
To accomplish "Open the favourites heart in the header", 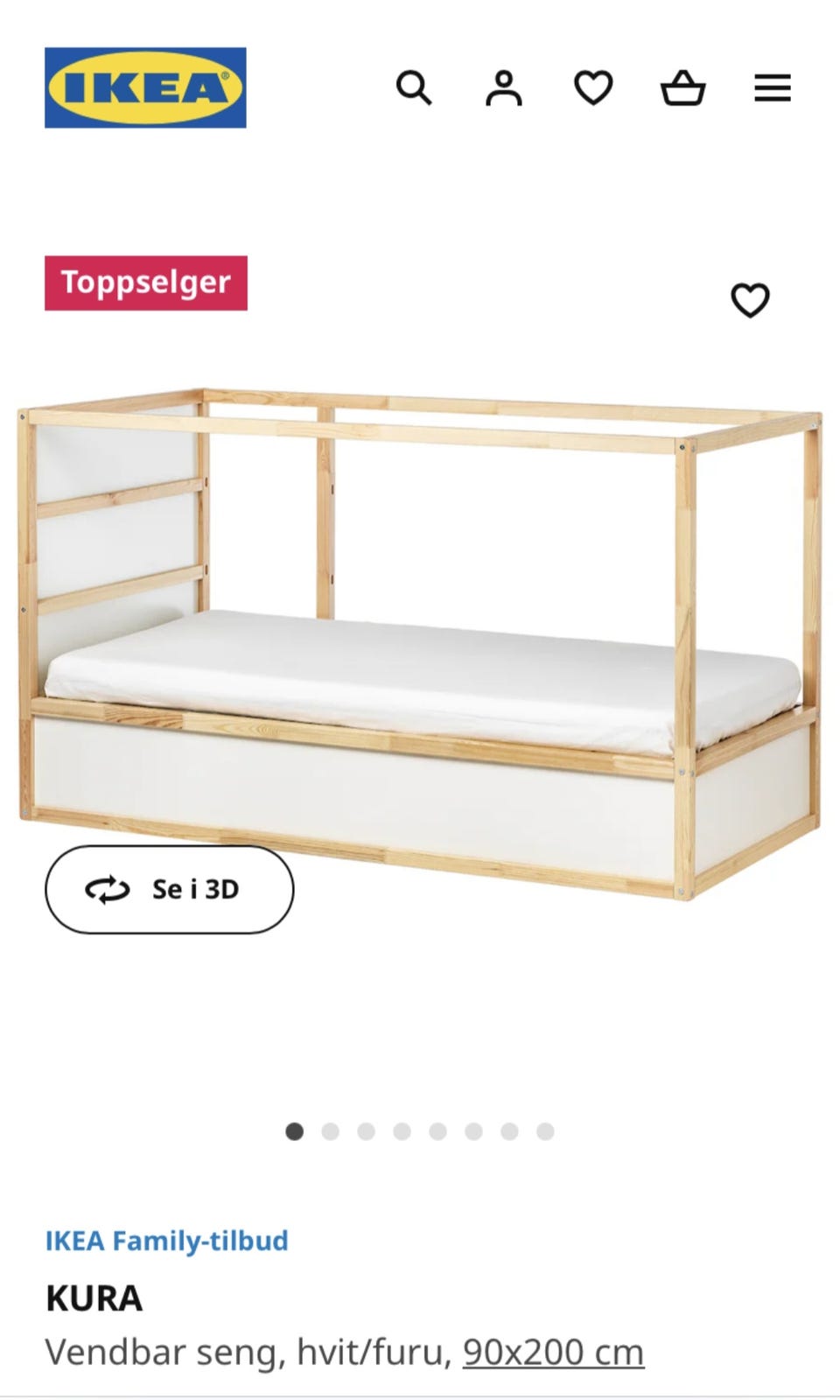I will tap(593, 87).
